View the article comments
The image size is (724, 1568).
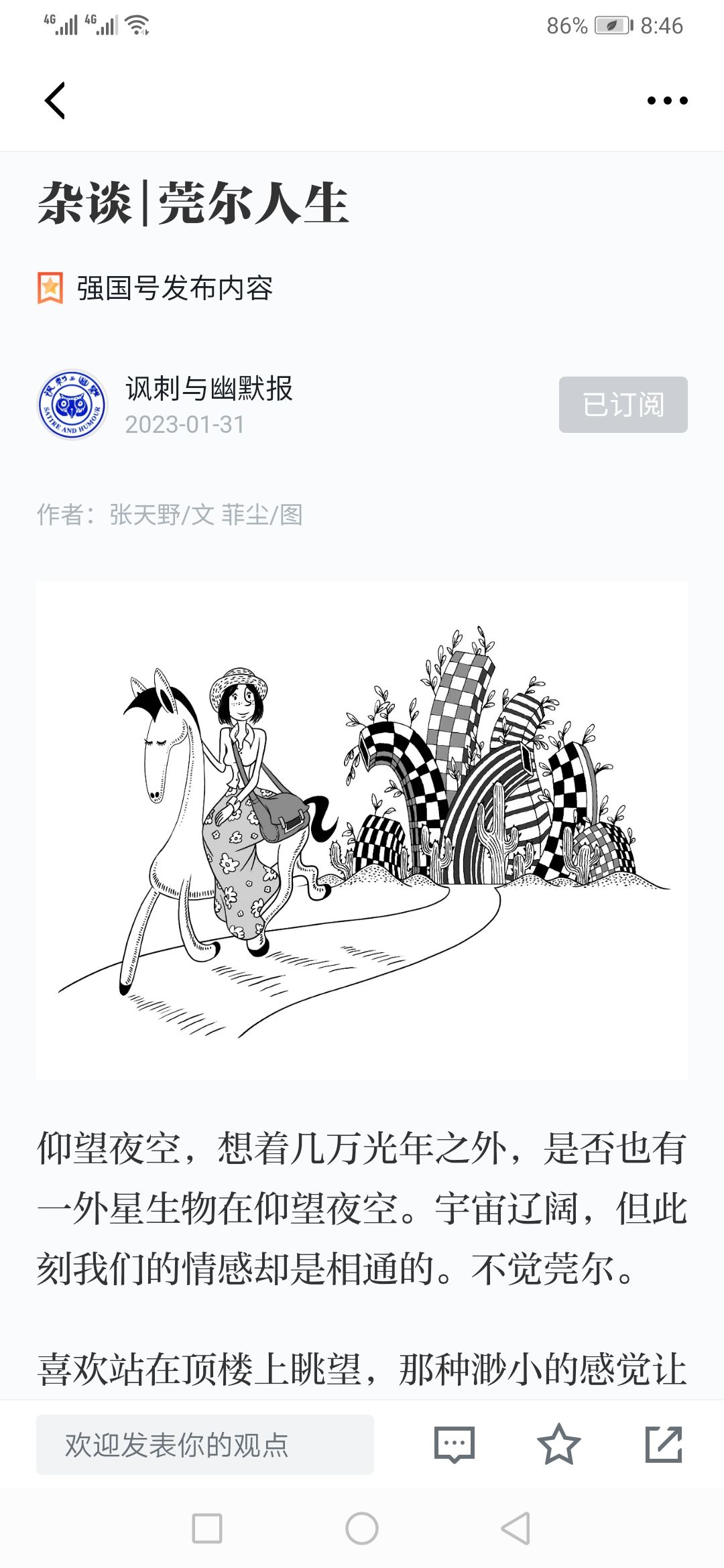pyautogui.click(x=455, y=1445)
